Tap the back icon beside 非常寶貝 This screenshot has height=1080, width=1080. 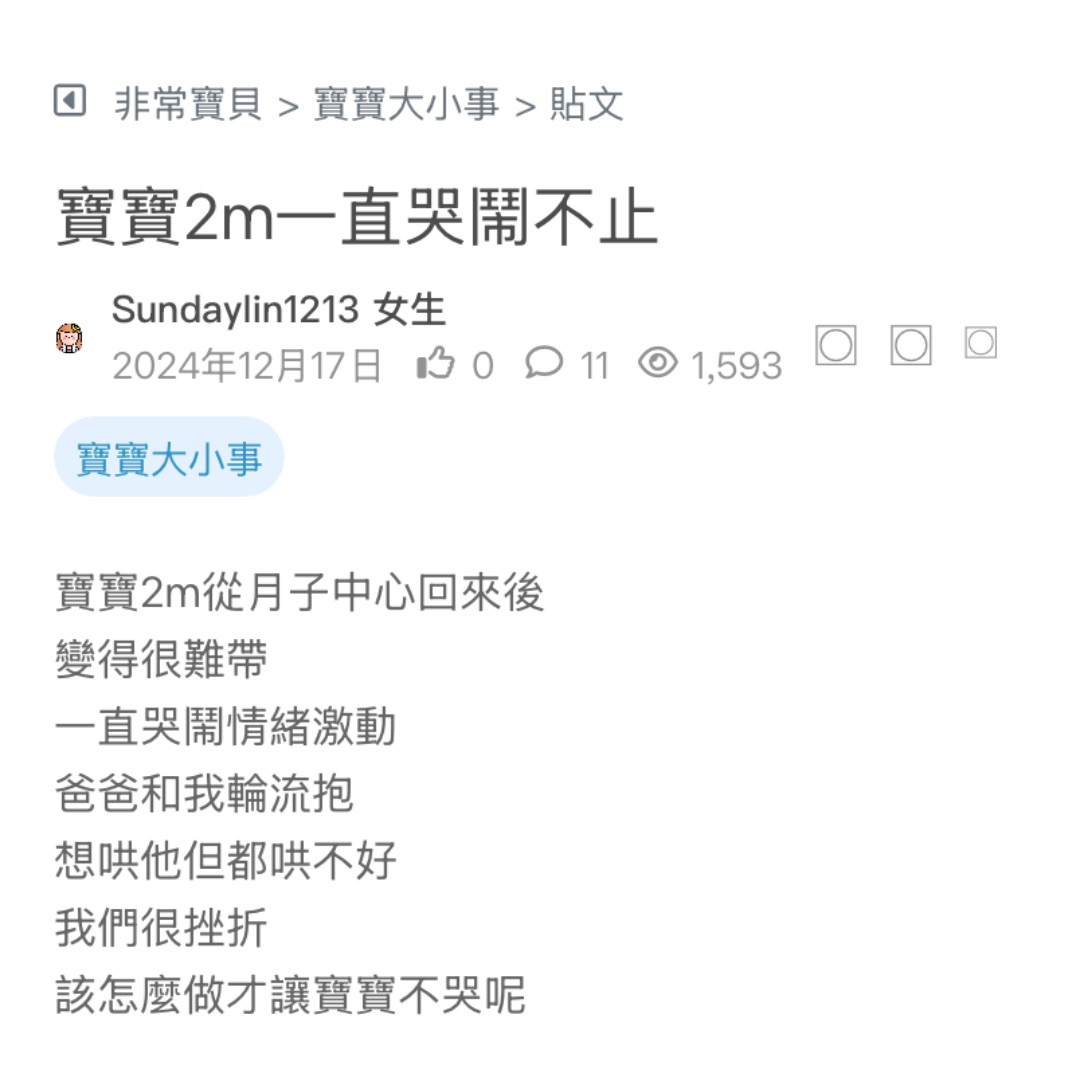pos(69,101)
